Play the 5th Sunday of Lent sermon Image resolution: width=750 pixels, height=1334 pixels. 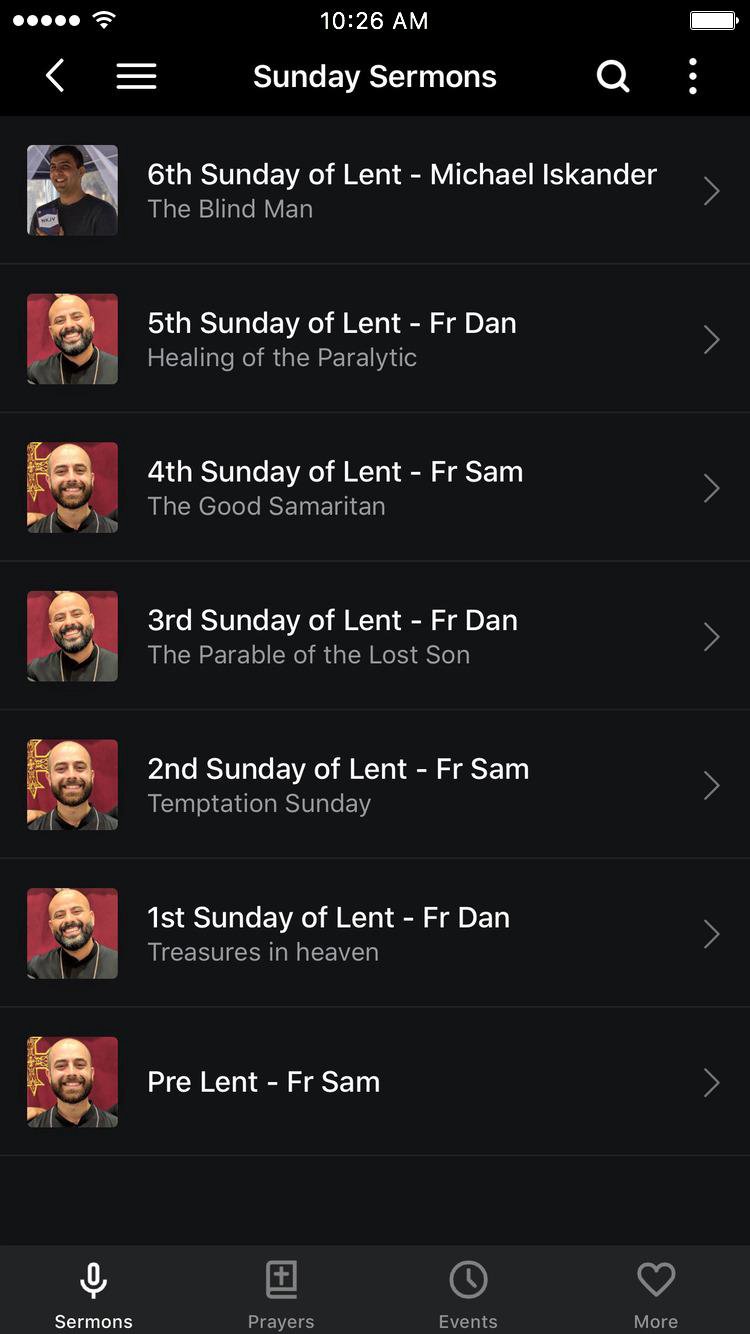tap(375, 339)
